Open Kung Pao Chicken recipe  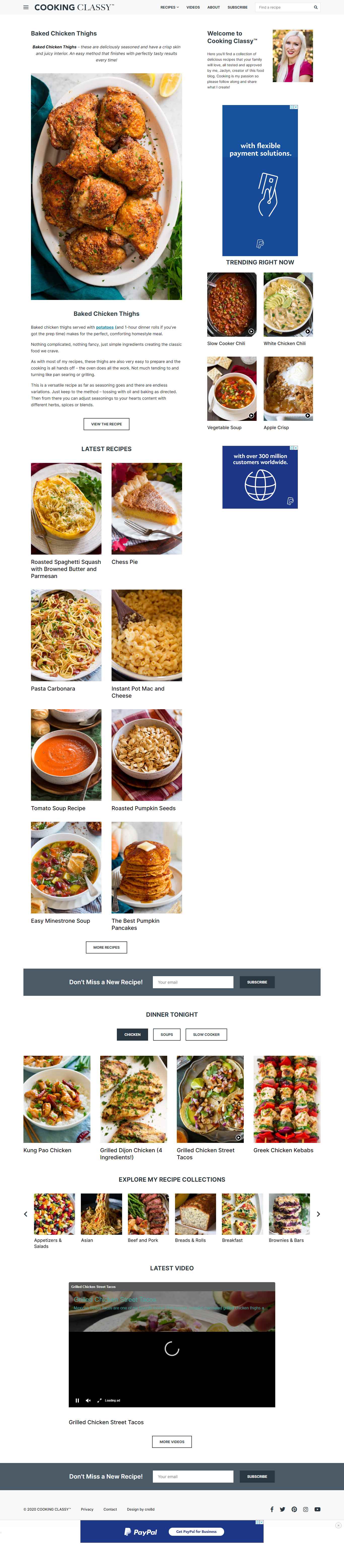click(57, 1099)
